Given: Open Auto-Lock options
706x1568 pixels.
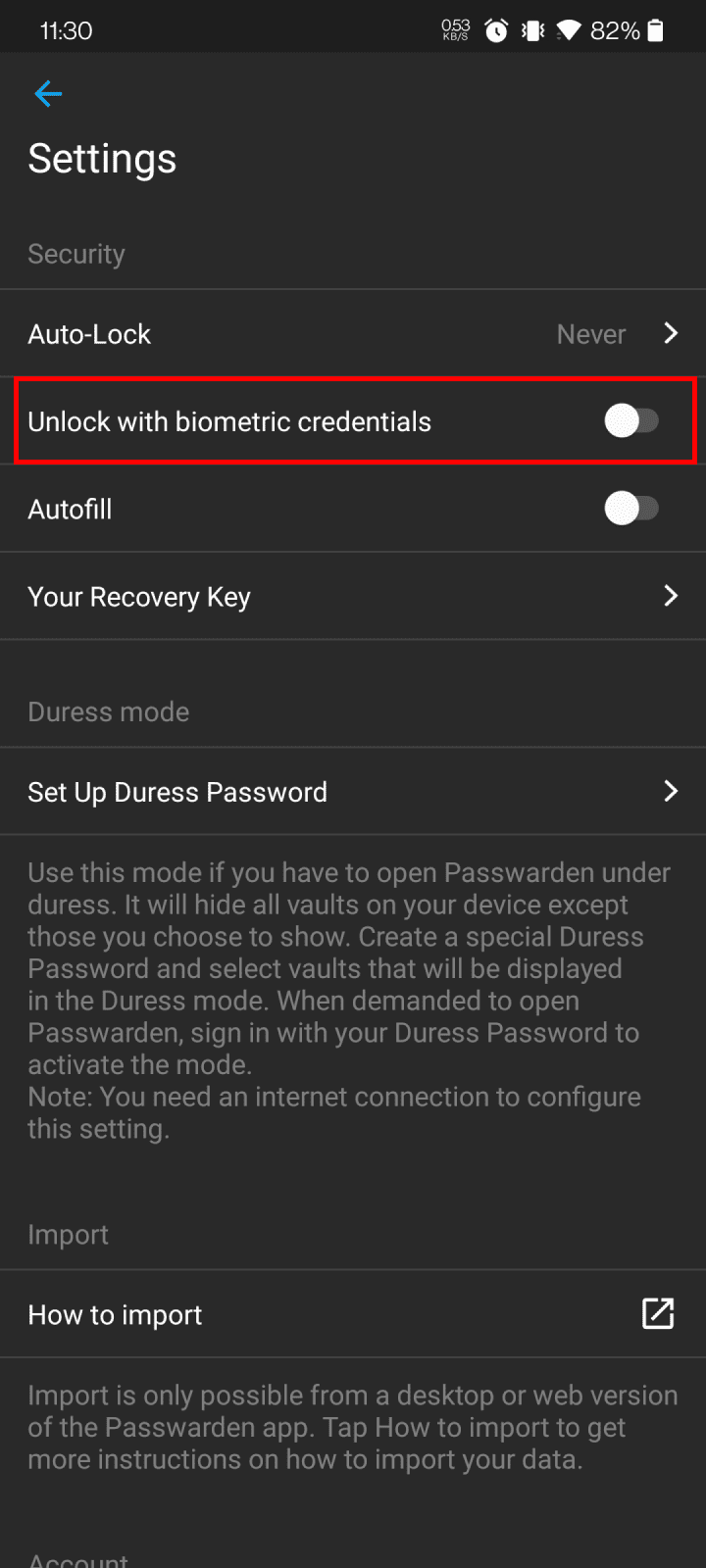Looking at the screenshot, I should coord(353,334).
